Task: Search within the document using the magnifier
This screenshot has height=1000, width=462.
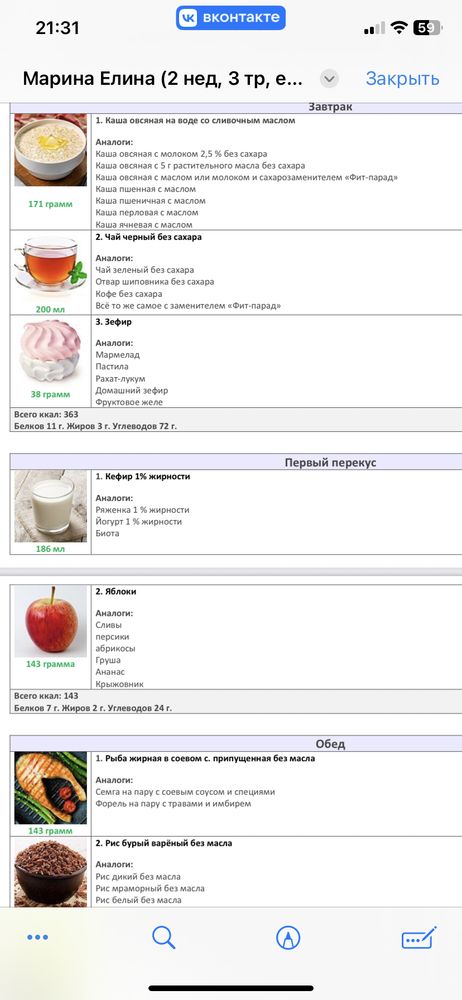Action: click(x=163, y=937)
